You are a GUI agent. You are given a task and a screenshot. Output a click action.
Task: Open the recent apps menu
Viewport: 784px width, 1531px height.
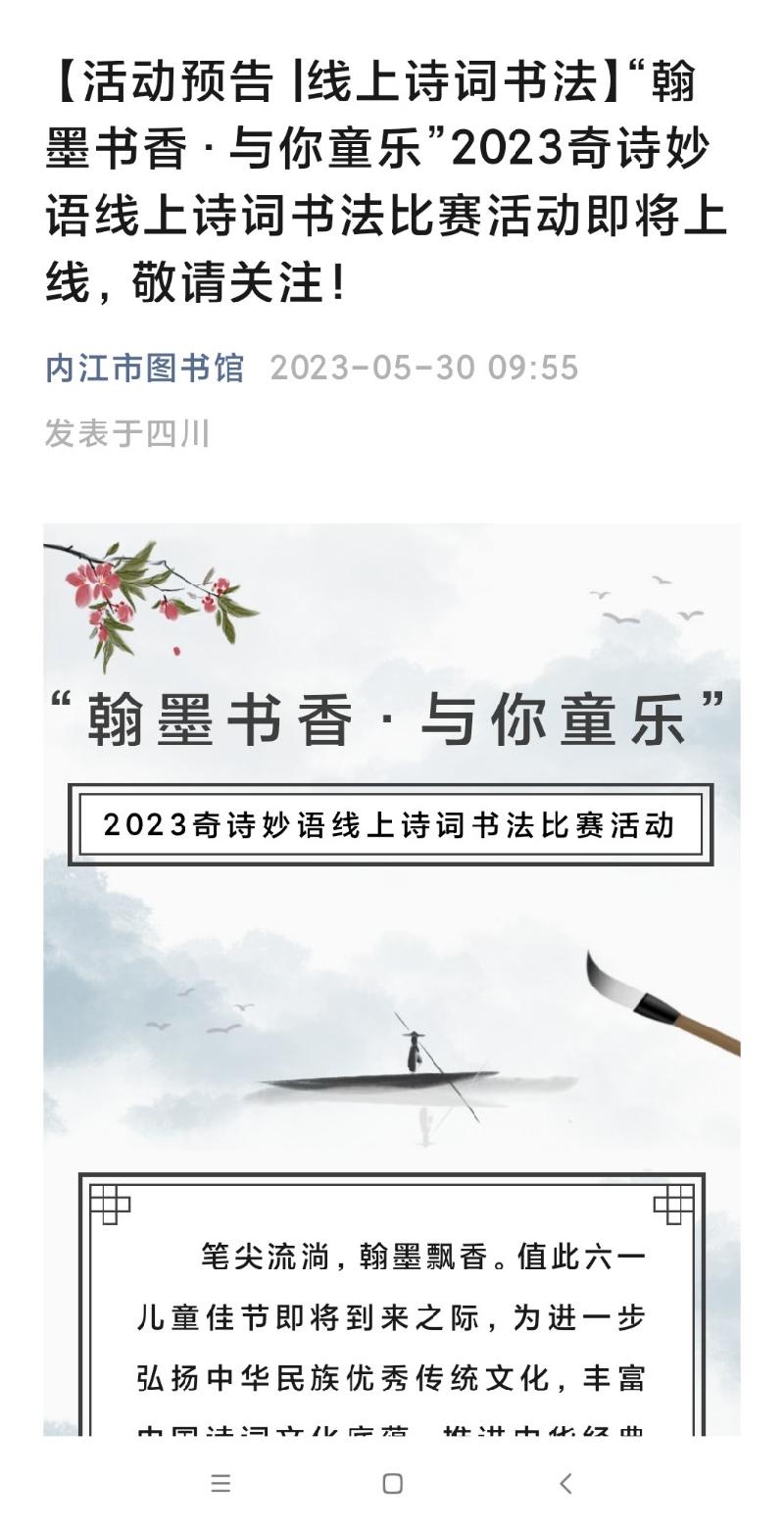pos(220,1483)
